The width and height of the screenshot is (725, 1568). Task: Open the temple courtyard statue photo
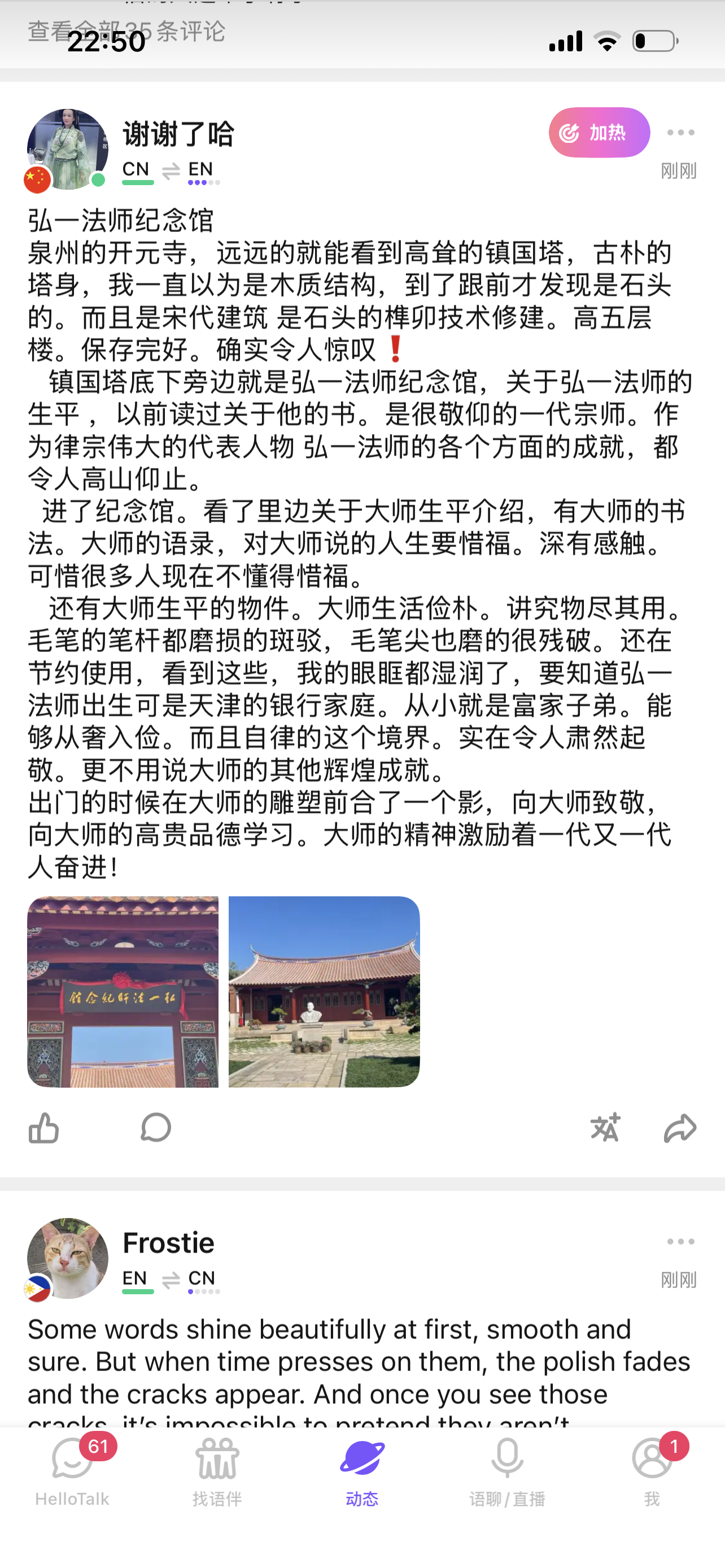(x=324, y=991)
